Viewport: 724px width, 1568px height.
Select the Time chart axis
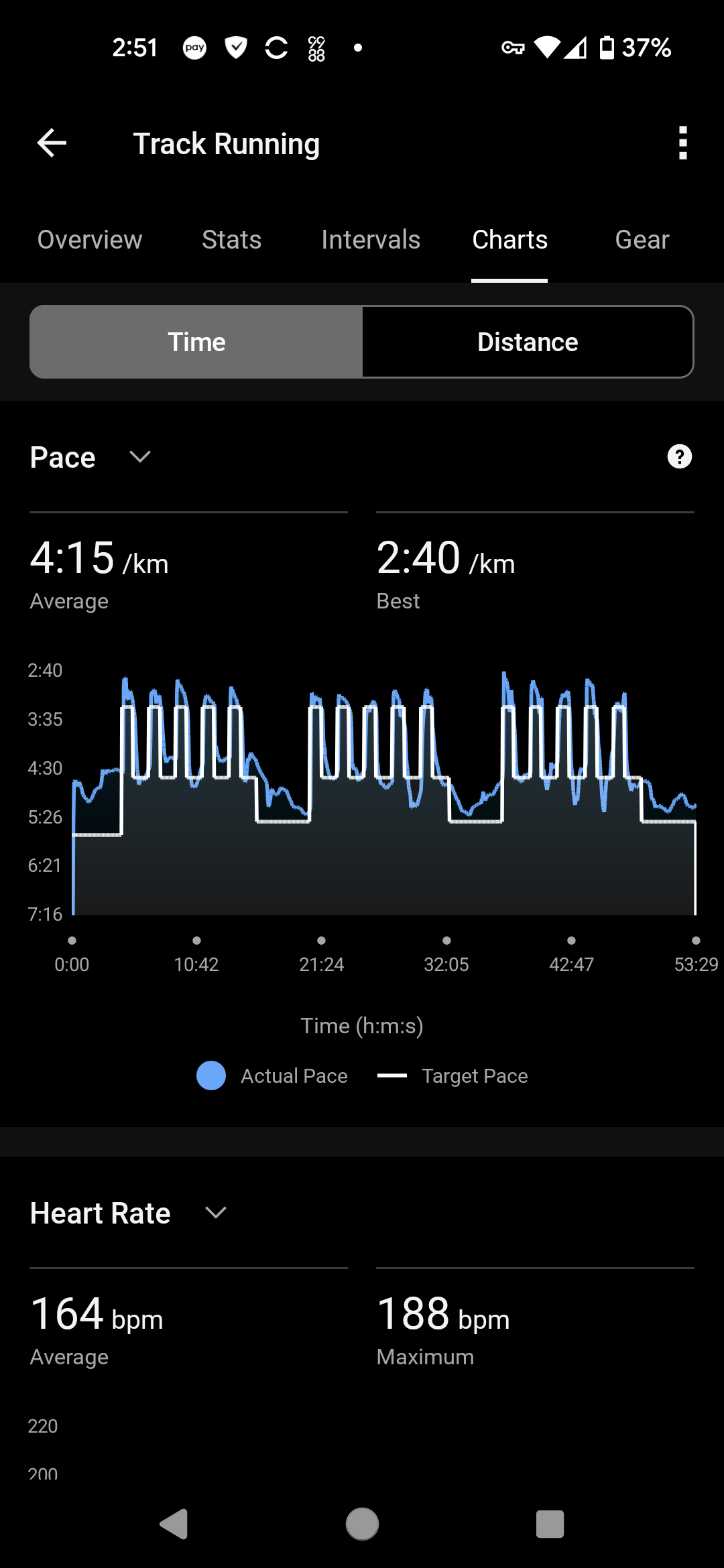pyautogui.click(x=196, y=342)
